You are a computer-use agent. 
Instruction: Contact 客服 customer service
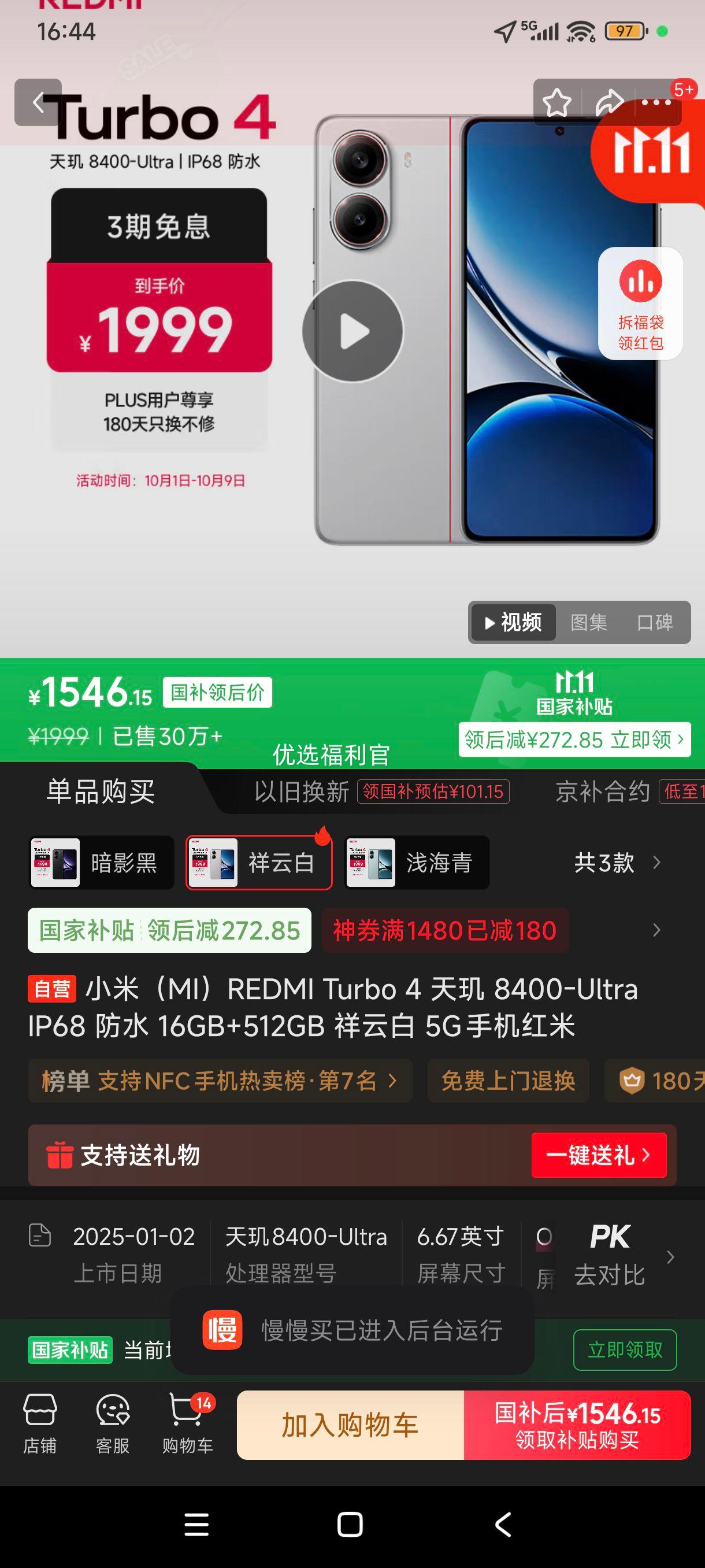click(113, 1425)
